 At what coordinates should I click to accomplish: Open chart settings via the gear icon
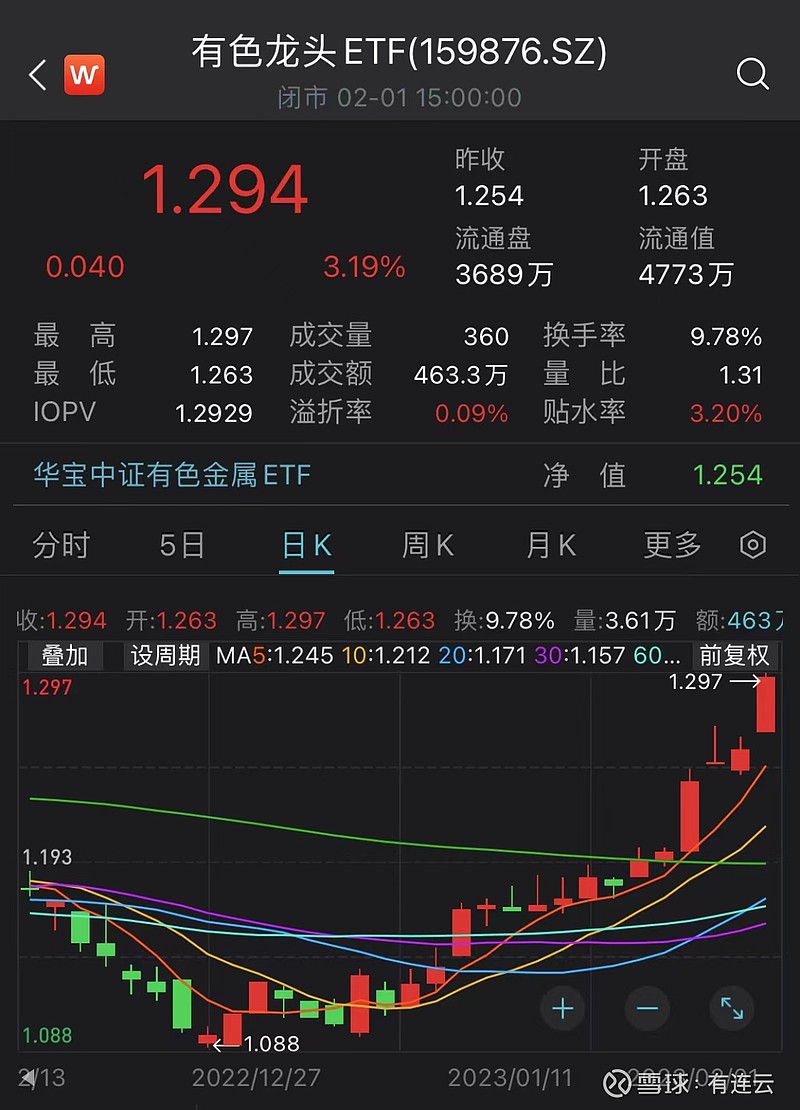754,543
